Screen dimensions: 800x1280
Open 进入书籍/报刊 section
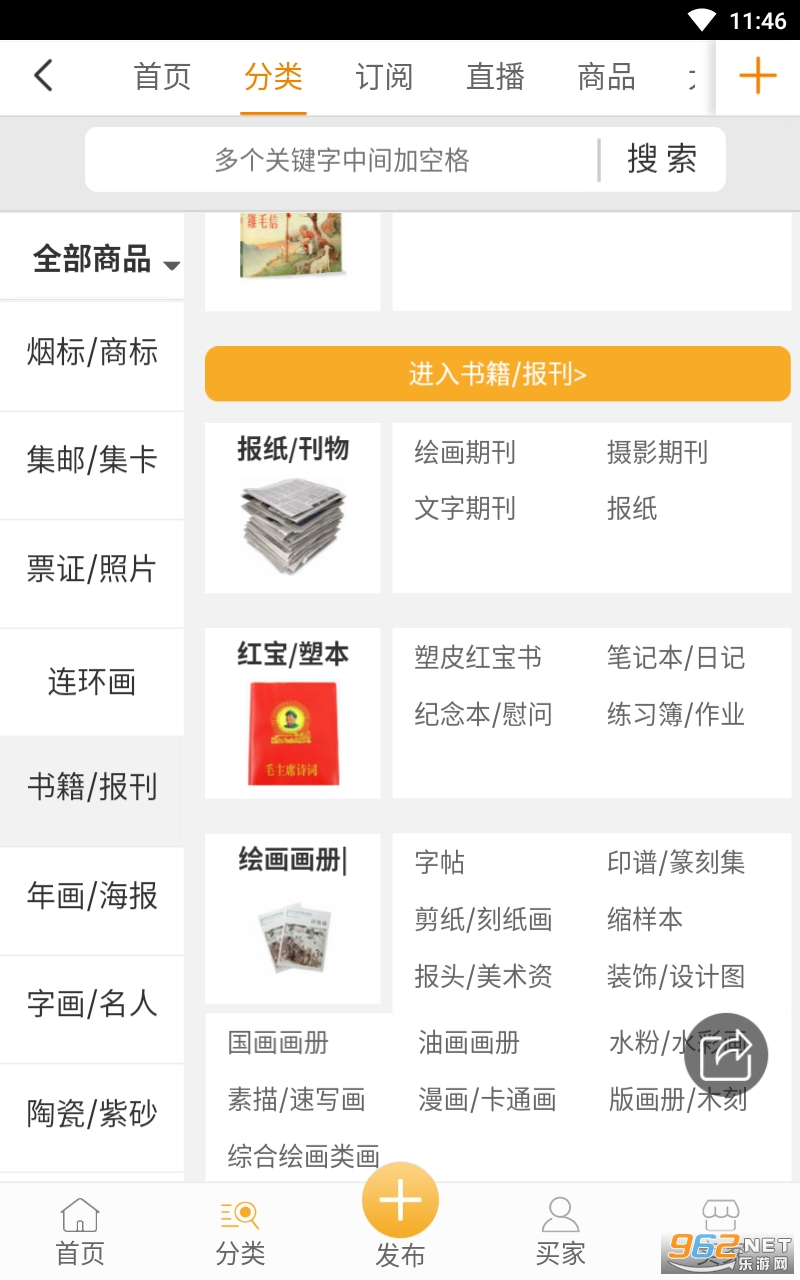(497, 374)
